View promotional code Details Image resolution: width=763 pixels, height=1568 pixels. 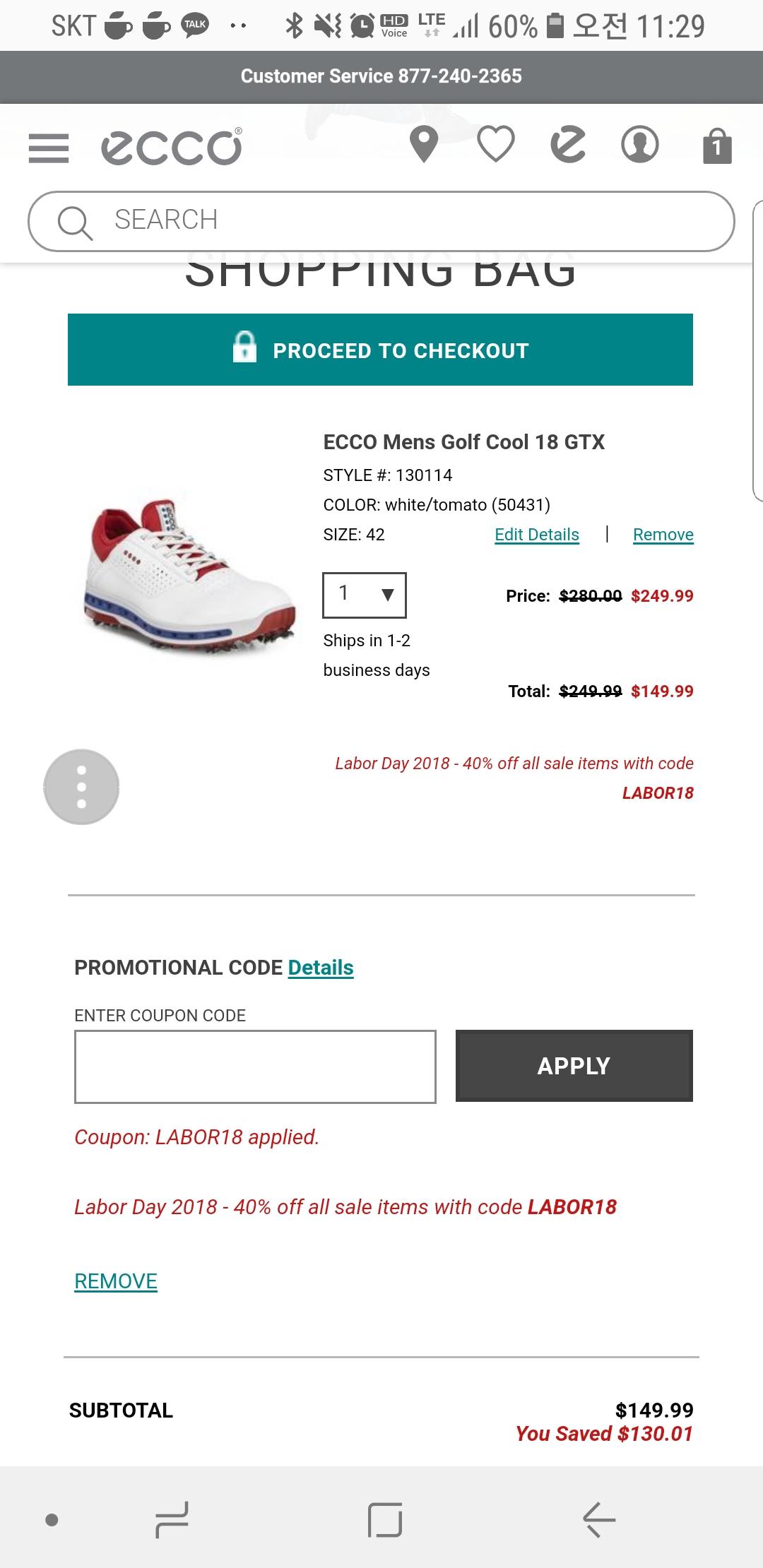(x=321, y=968)
